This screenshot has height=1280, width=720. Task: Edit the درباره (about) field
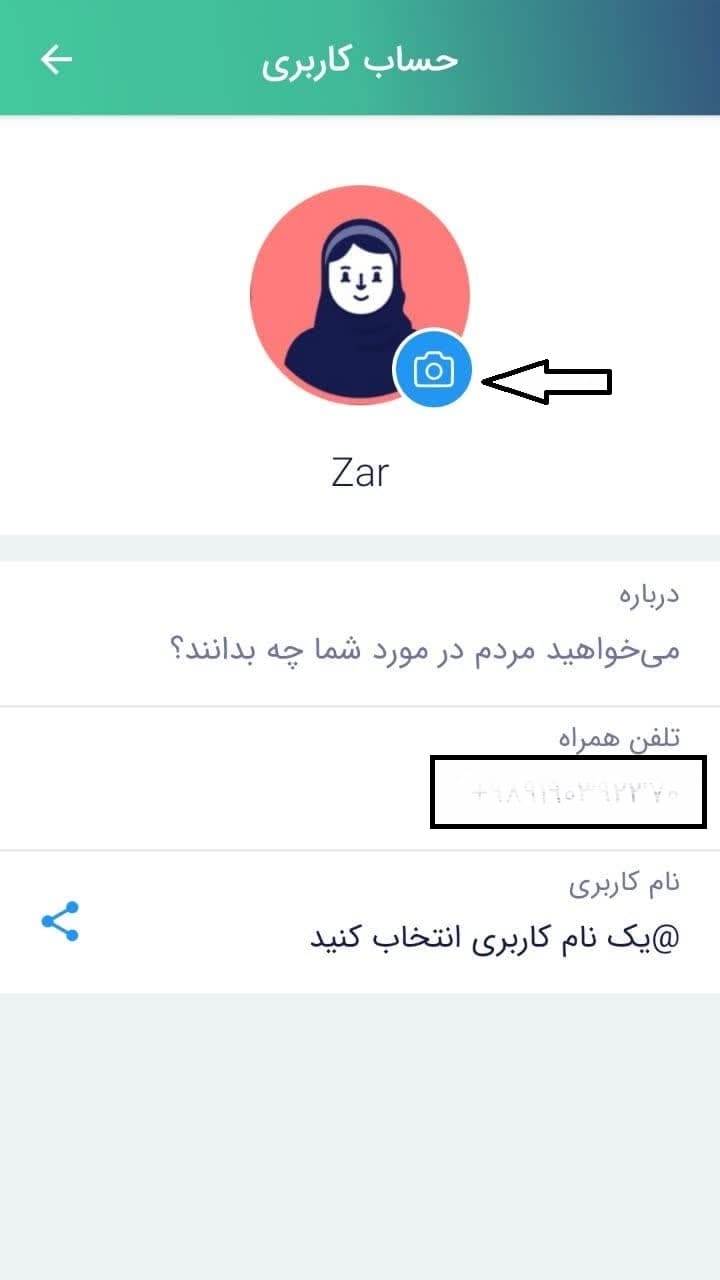tap(360, 633)
